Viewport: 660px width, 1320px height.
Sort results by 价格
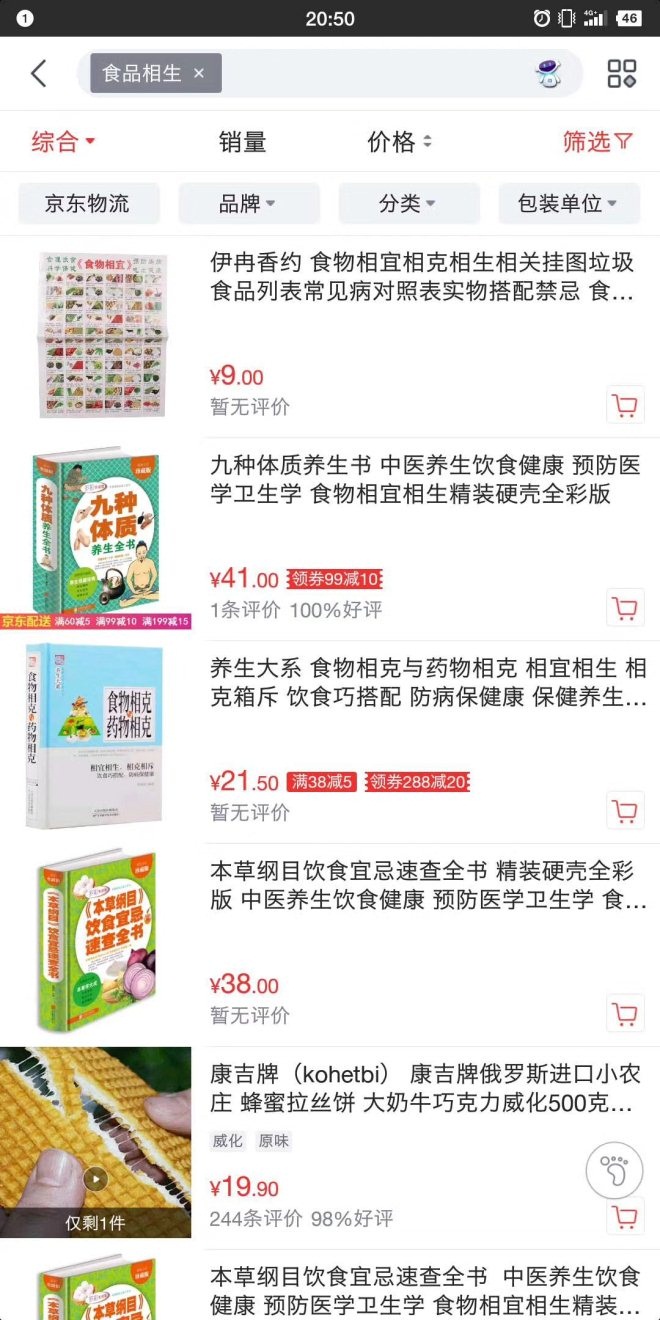pos(399,142)
